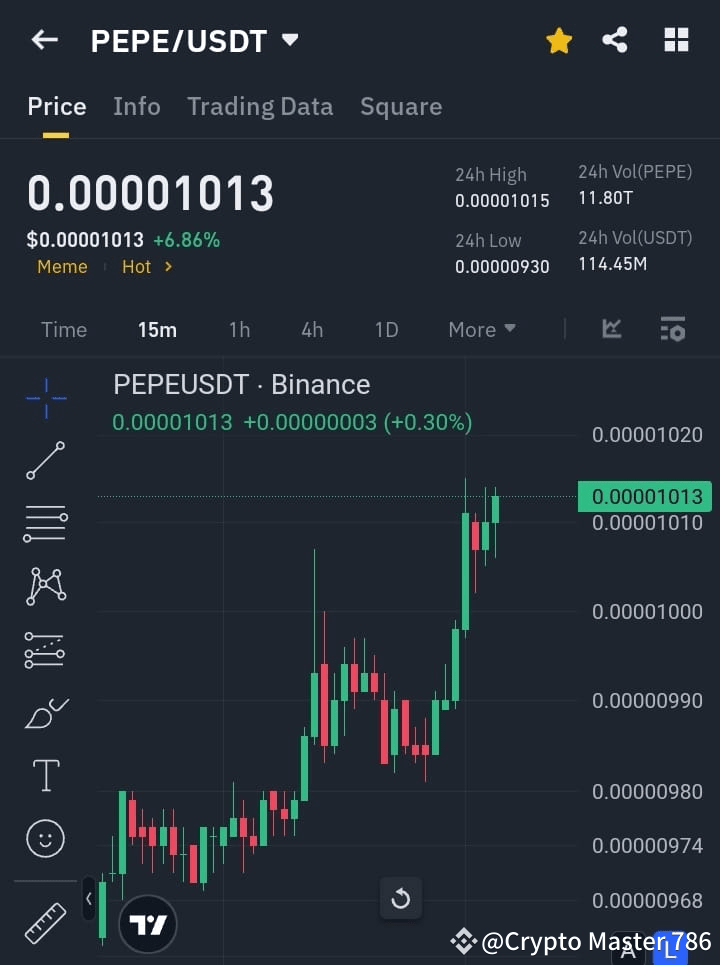
Task: Select the brush drawing tool
Action: coord(44,712)
